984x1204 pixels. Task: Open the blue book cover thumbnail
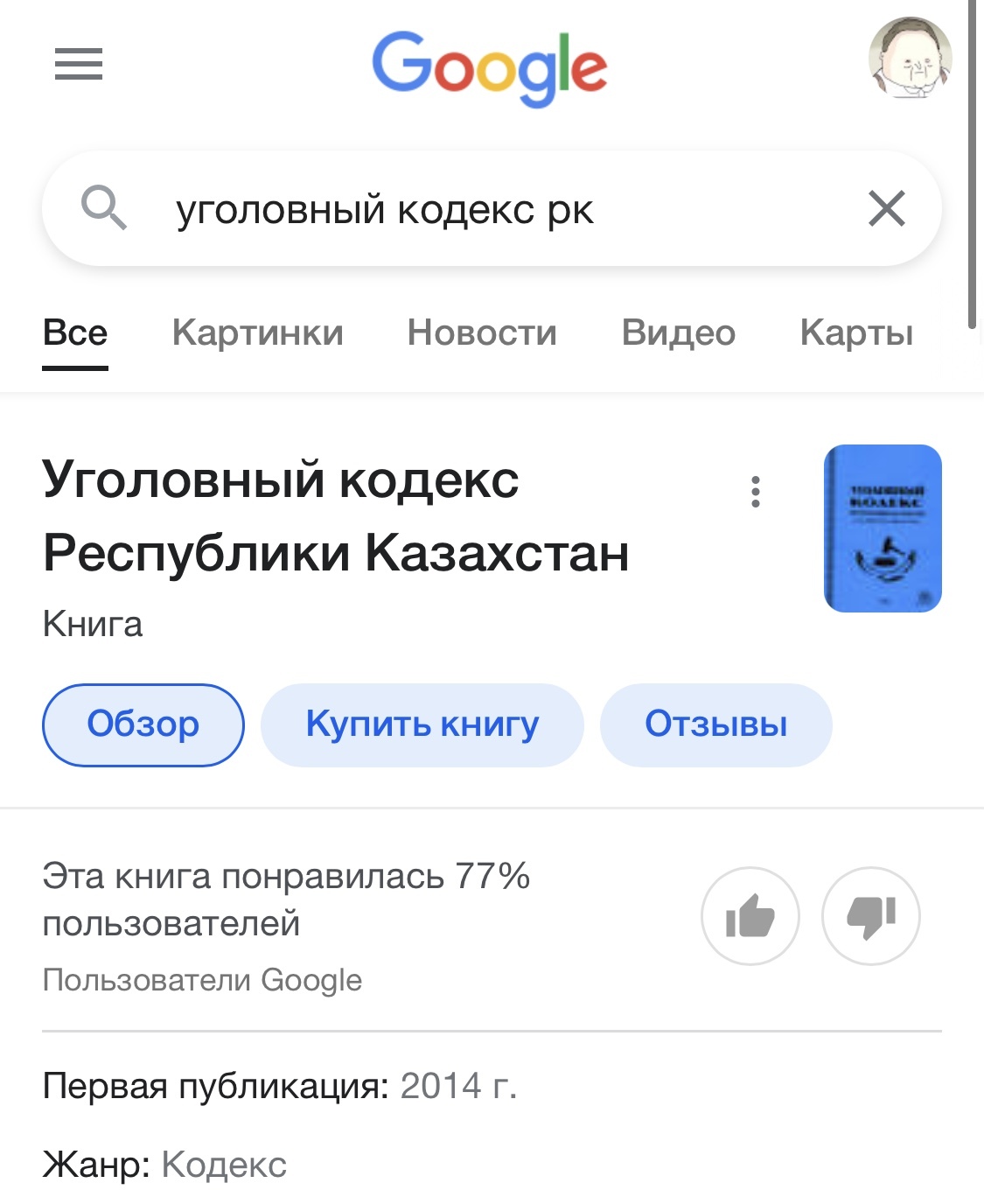[883, 528]
